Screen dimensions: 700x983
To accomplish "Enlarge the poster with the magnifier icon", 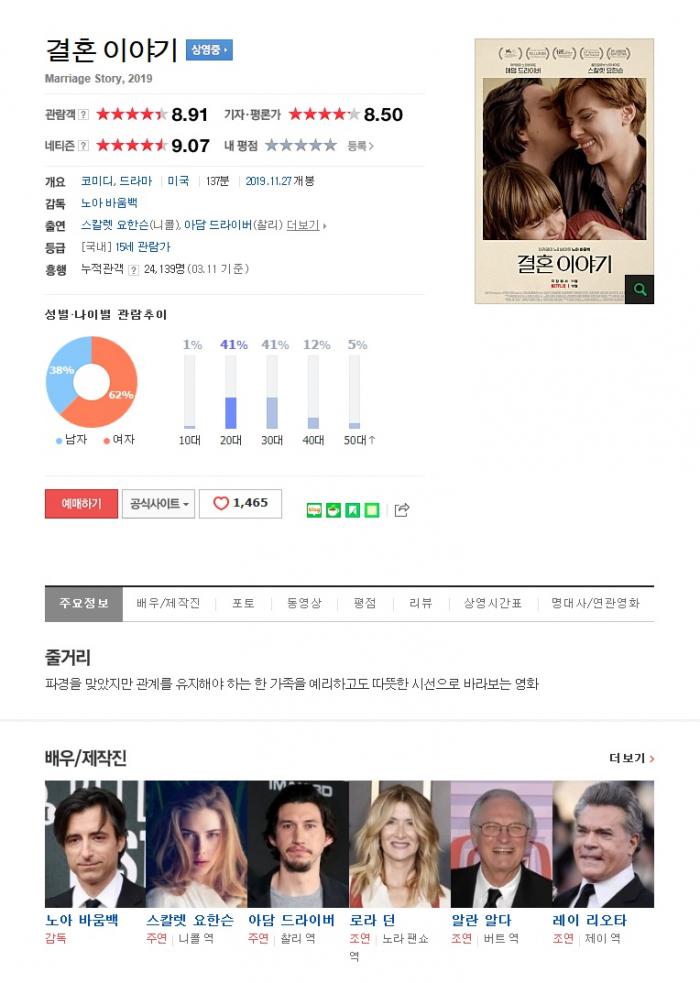I will click(x=639, y=289).
